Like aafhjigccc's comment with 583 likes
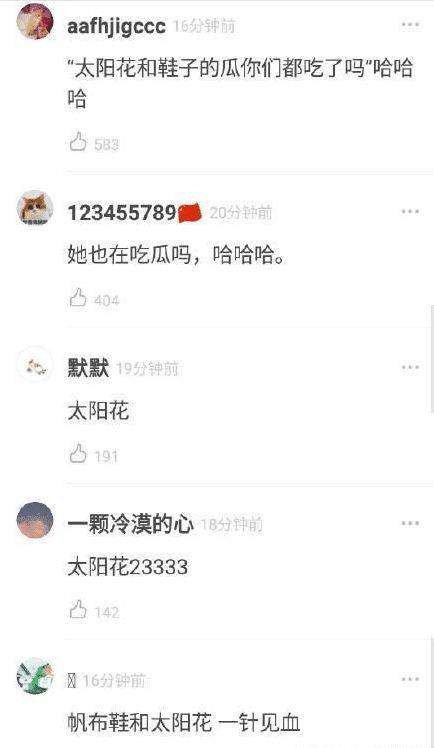This screenshot has width=434, height=748. (x=78, y=142)
